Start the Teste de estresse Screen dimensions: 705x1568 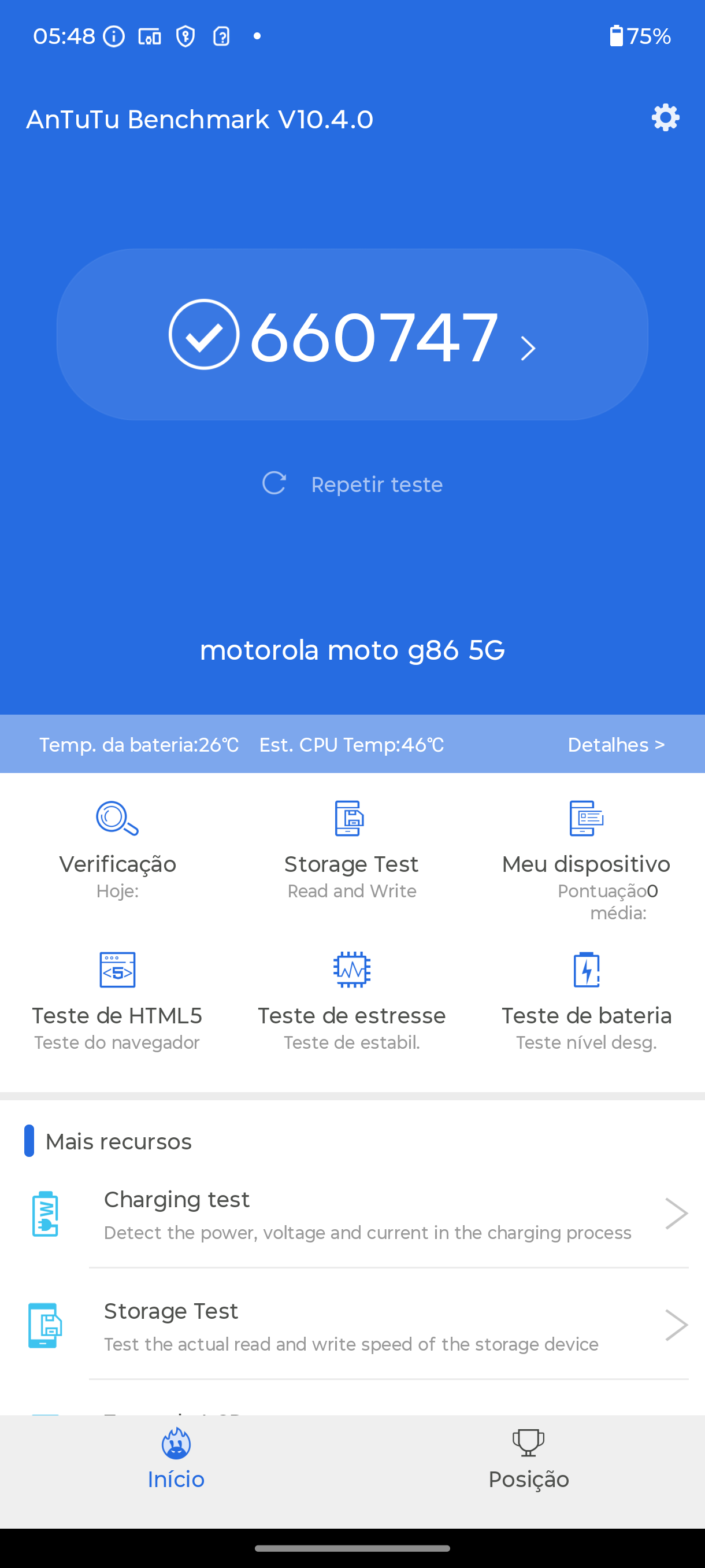[x=351, y=1001]
